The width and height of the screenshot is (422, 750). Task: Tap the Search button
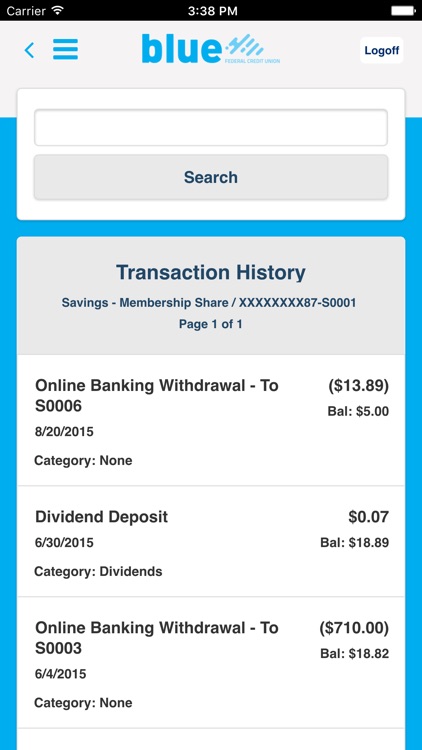pyautogui.click(x=211, y=177)
